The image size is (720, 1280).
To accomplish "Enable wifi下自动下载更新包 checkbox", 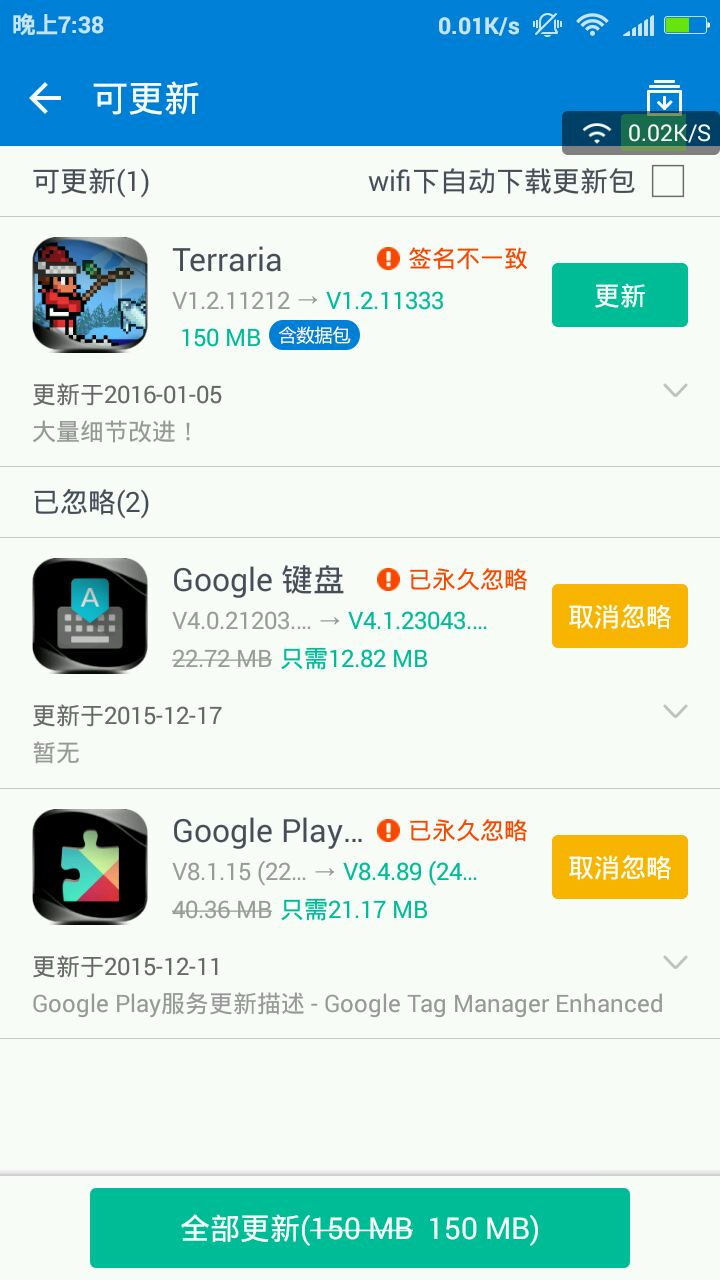I will (x=667, y=181).
